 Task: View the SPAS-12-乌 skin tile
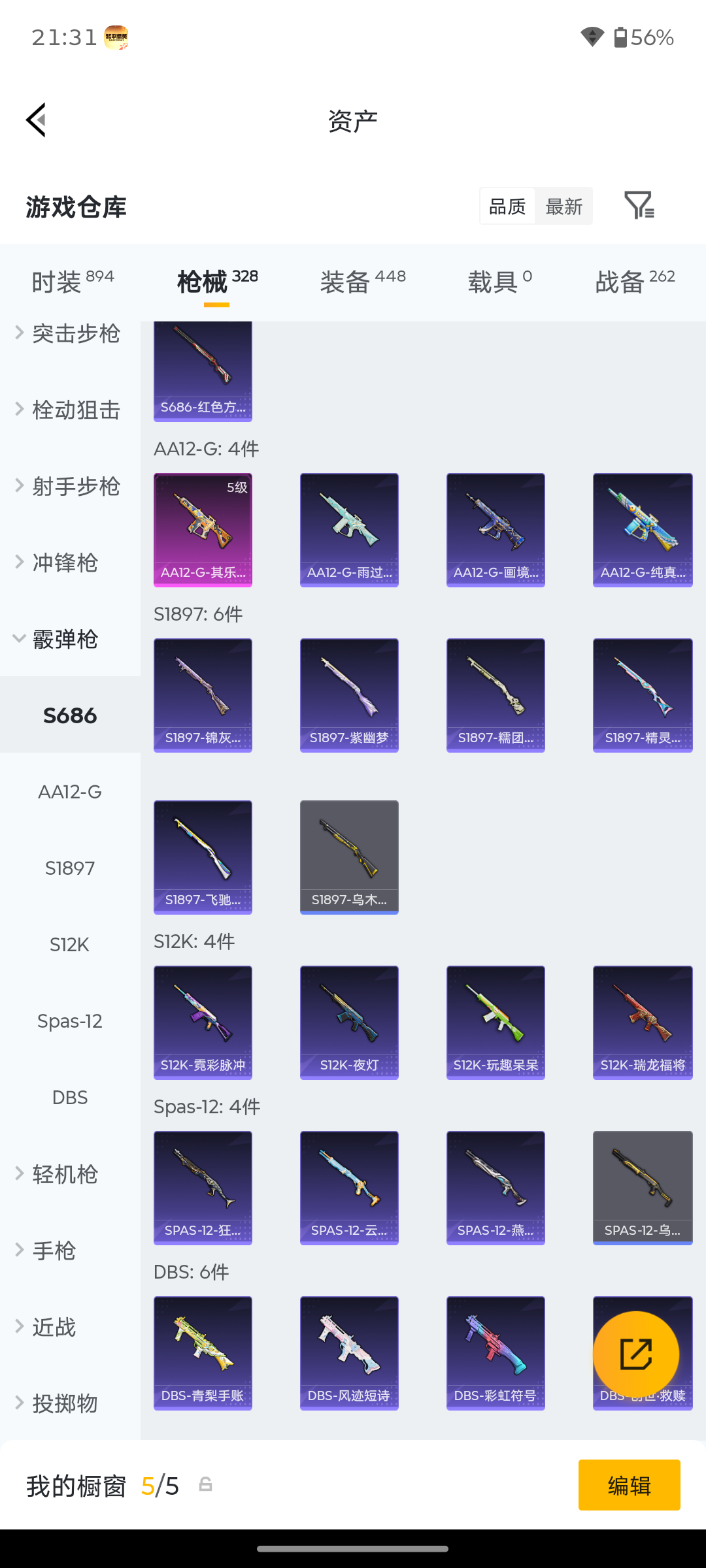(x=643, y=1188)
